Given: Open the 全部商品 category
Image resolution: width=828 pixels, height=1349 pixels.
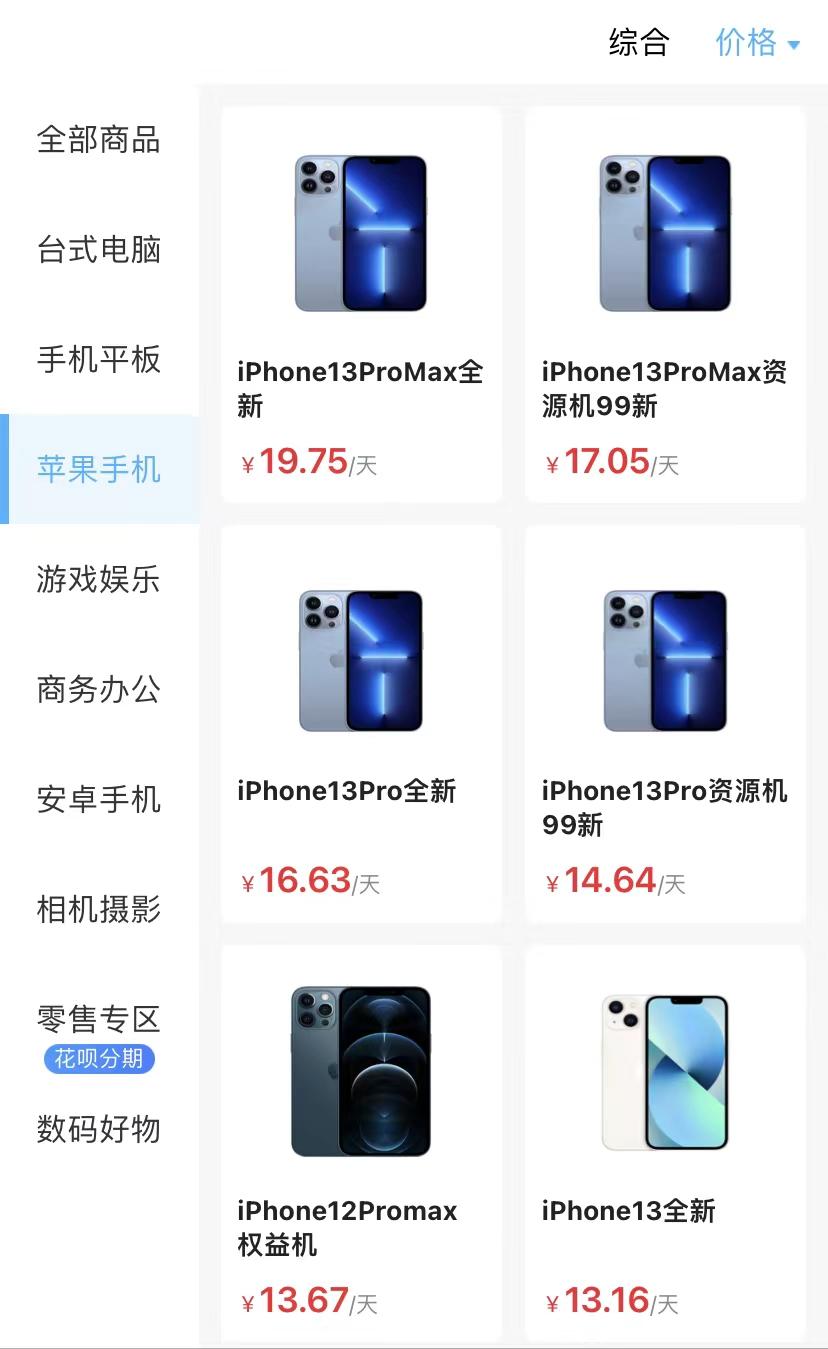Looking at the screenshot, I should (99, 140).
